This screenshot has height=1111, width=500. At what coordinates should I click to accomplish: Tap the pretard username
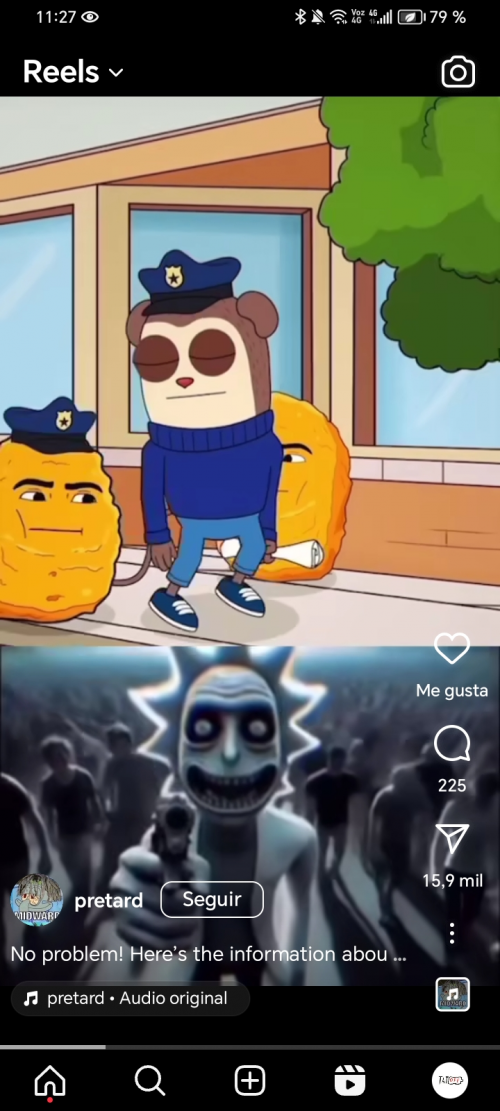pyautogui.click(x=108, y=901)
